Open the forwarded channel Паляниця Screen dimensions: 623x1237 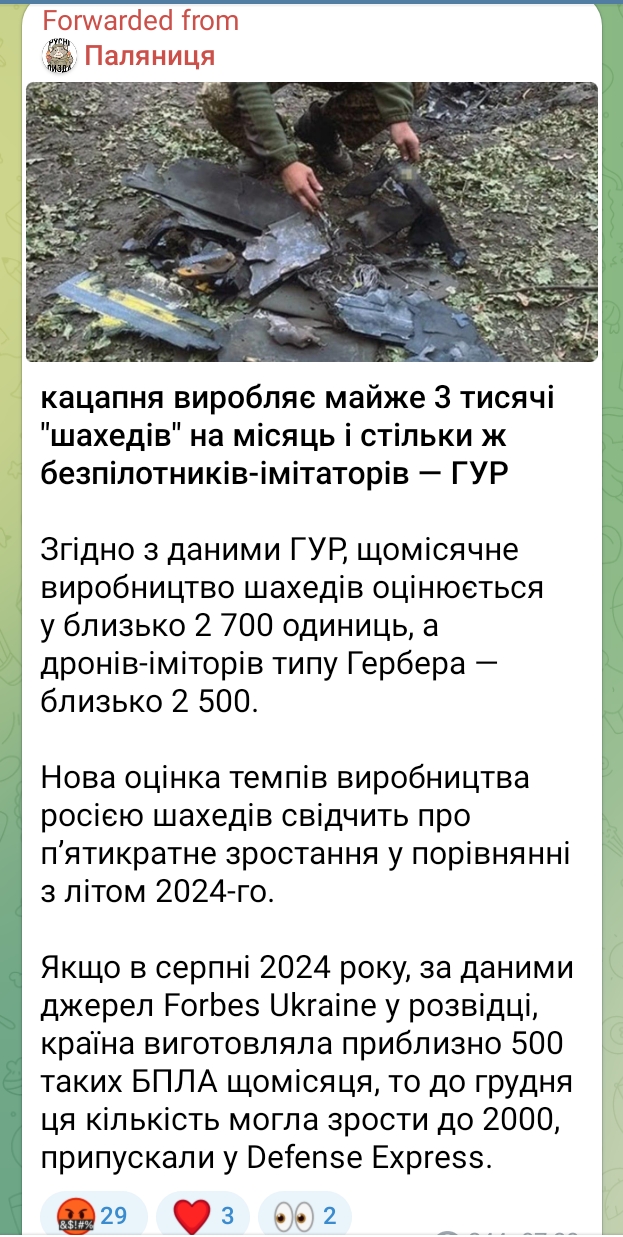[149, 55]
